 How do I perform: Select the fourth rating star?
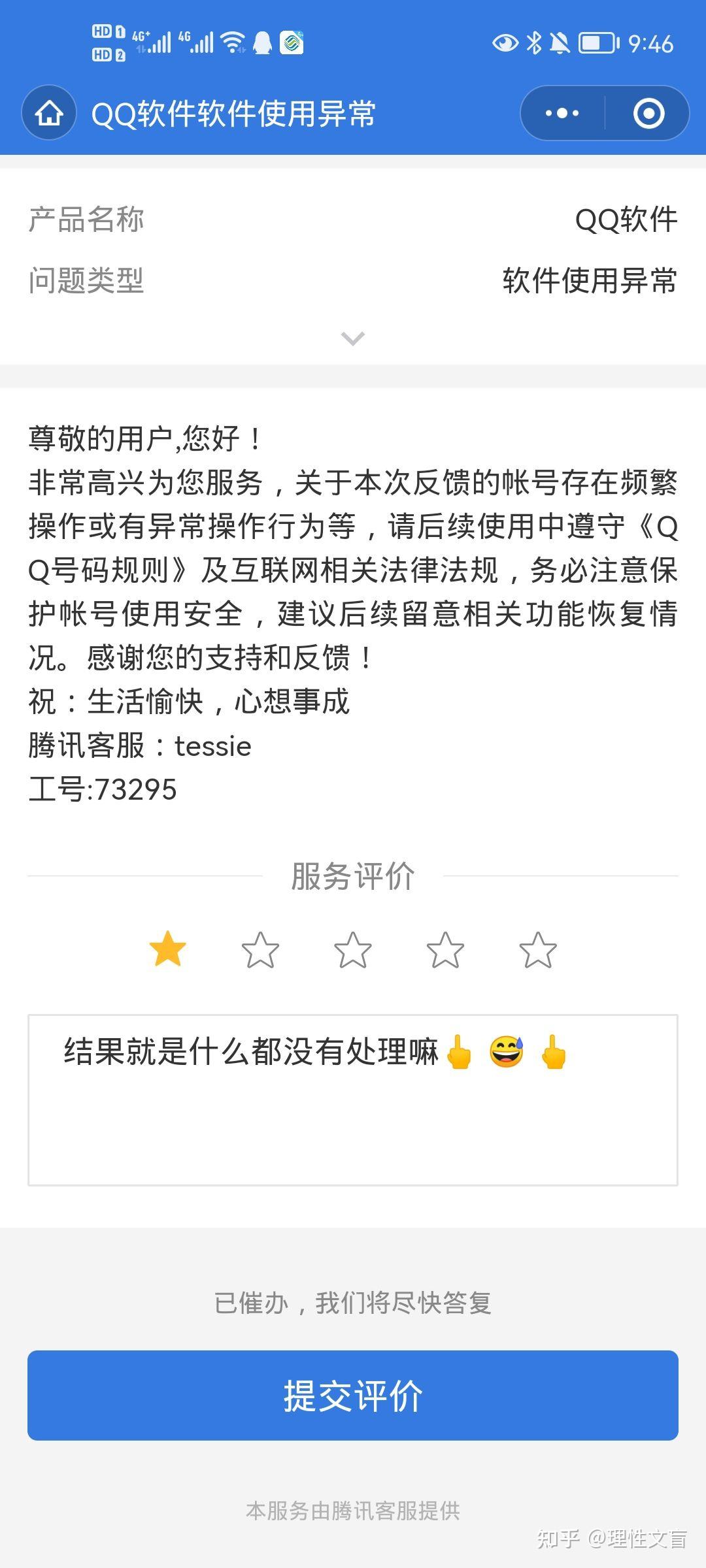pyautogui.click(x=445, y=949)
